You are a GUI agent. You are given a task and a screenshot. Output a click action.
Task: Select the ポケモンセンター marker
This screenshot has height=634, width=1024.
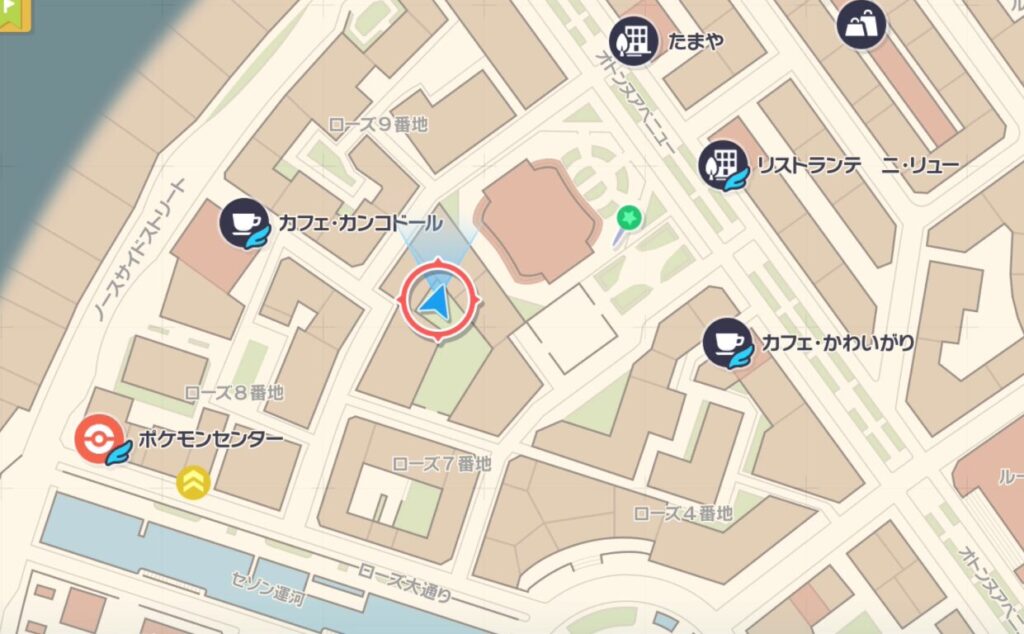[101, 439]
